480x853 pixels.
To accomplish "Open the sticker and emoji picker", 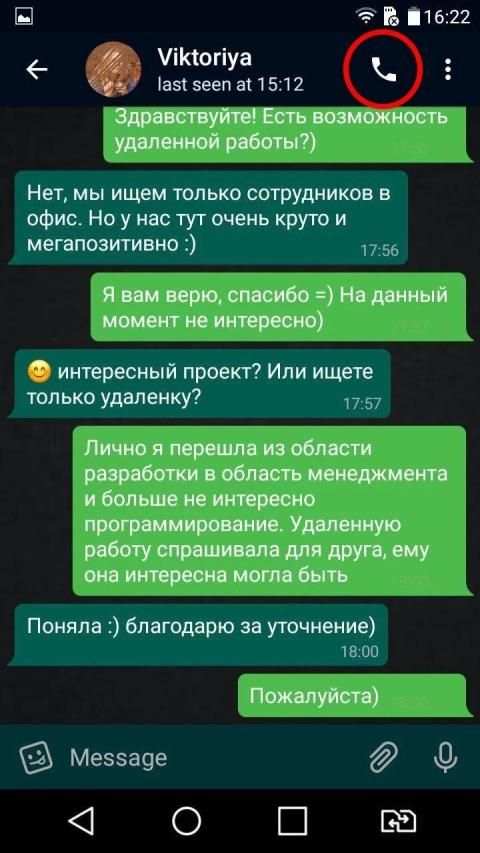I will (36, 757).
